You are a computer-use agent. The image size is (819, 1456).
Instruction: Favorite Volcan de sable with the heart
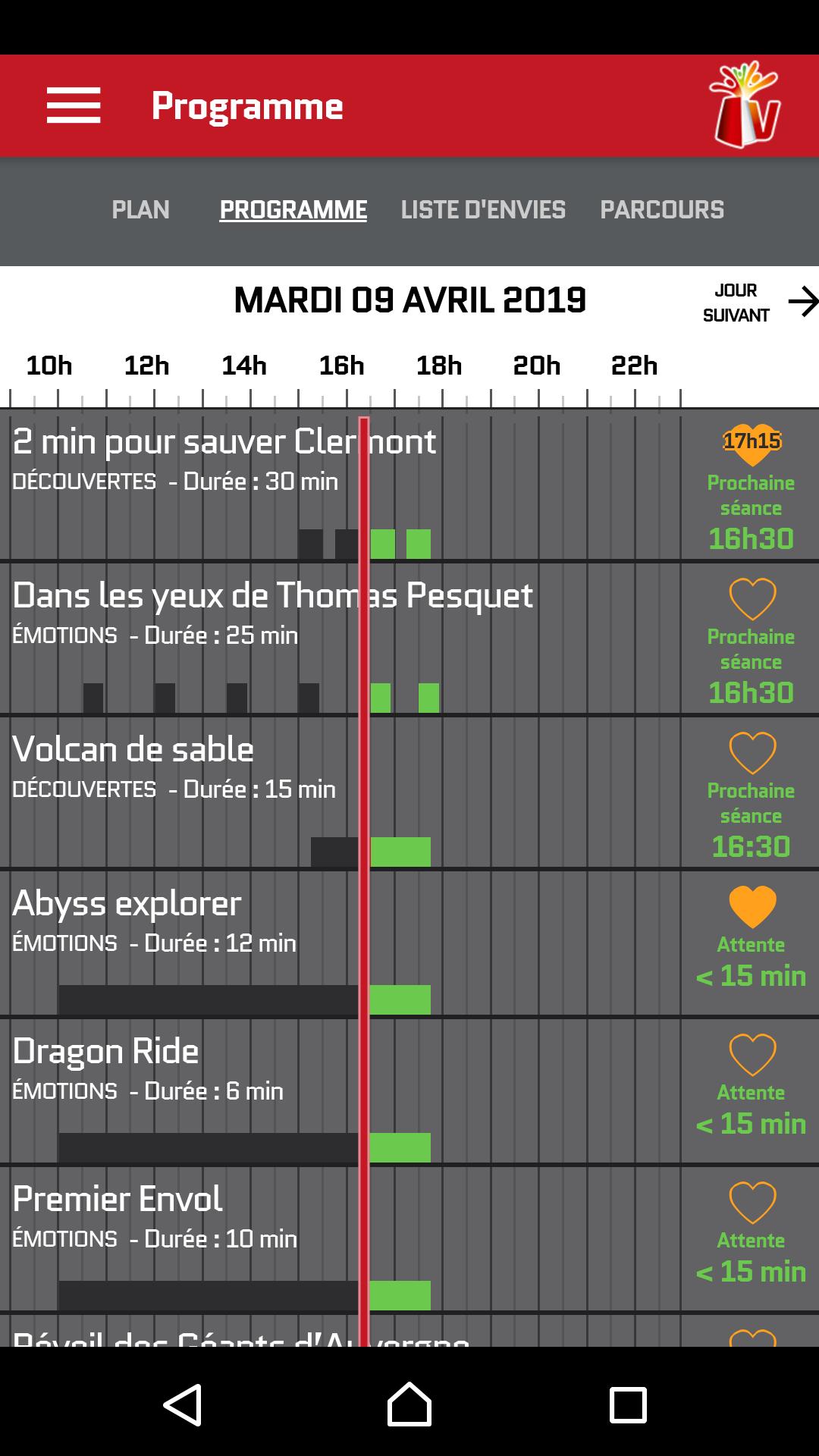tap(752, 753)
